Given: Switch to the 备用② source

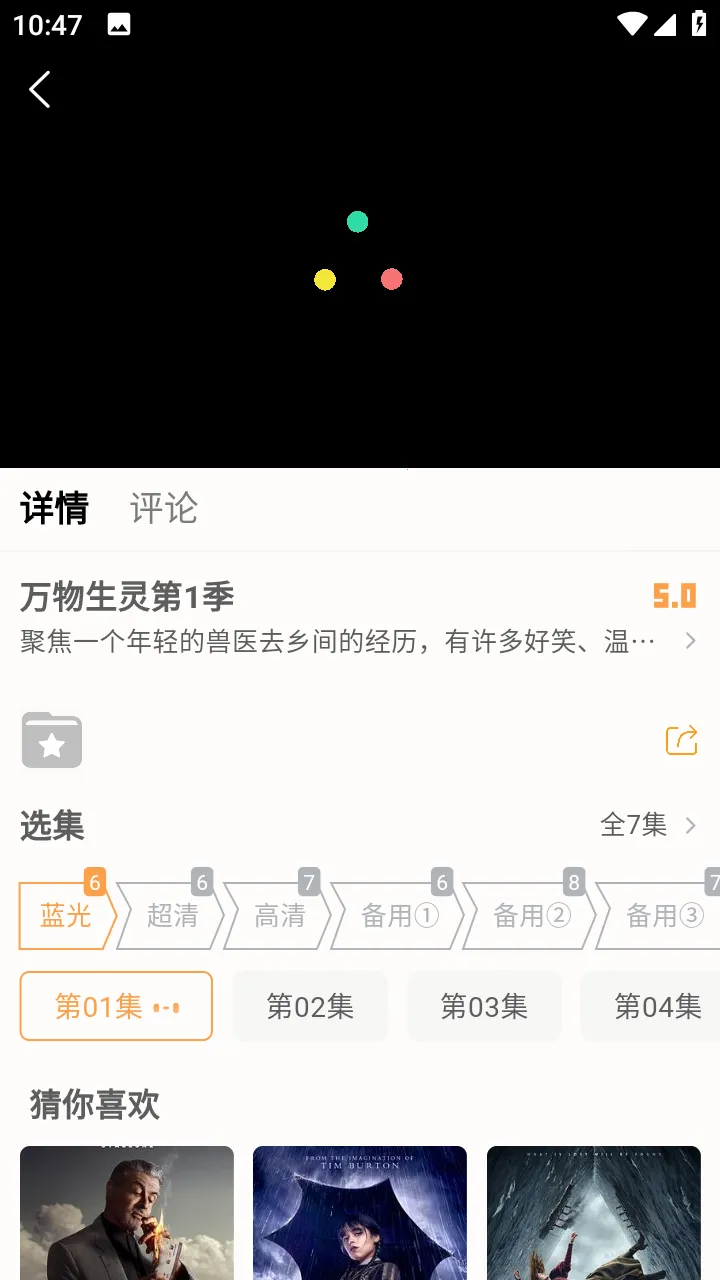Looking at the screenshot, I should click(x=531, y=915).
